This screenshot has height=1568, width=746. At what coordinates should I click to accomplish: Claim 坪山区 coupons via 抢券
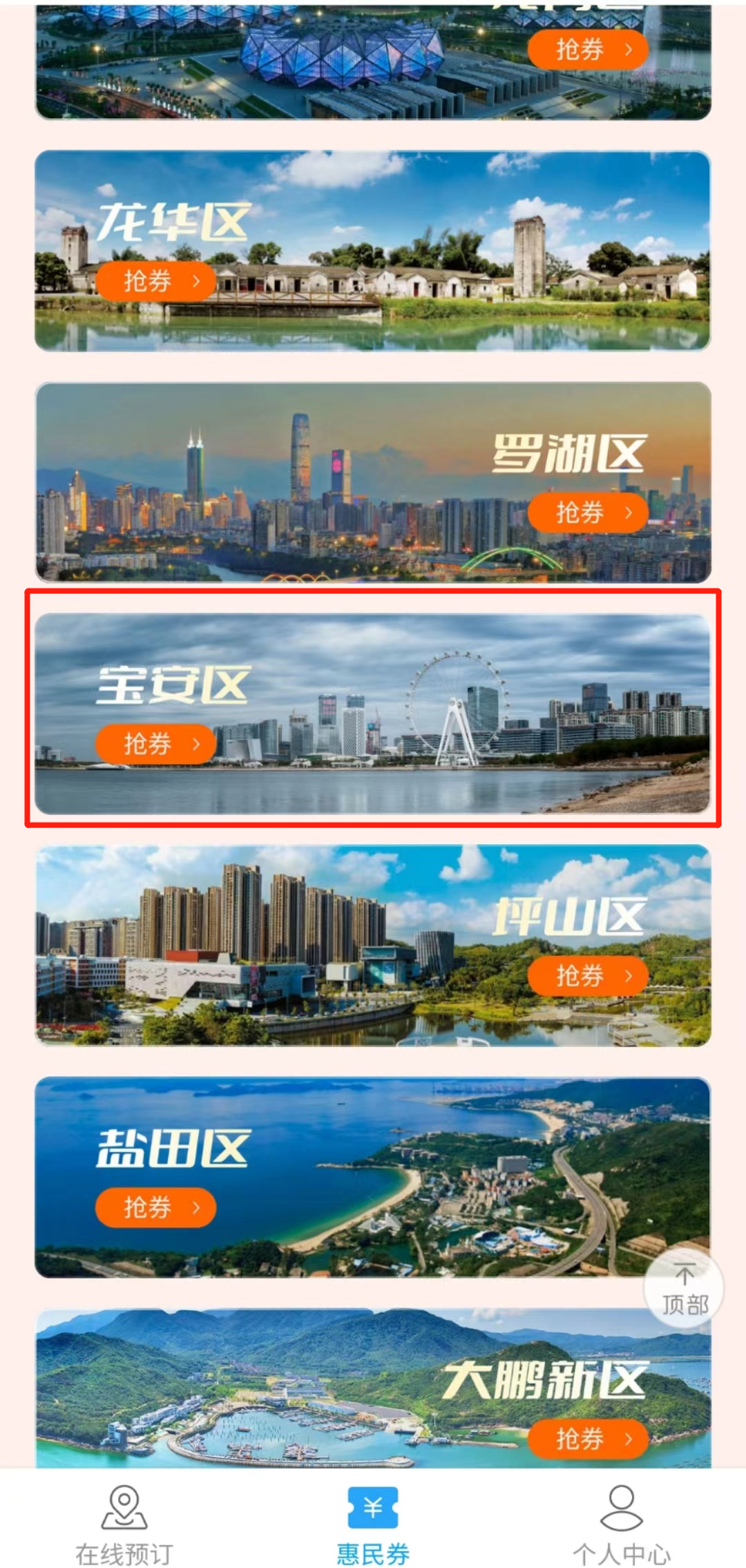(x=588, y=975)
